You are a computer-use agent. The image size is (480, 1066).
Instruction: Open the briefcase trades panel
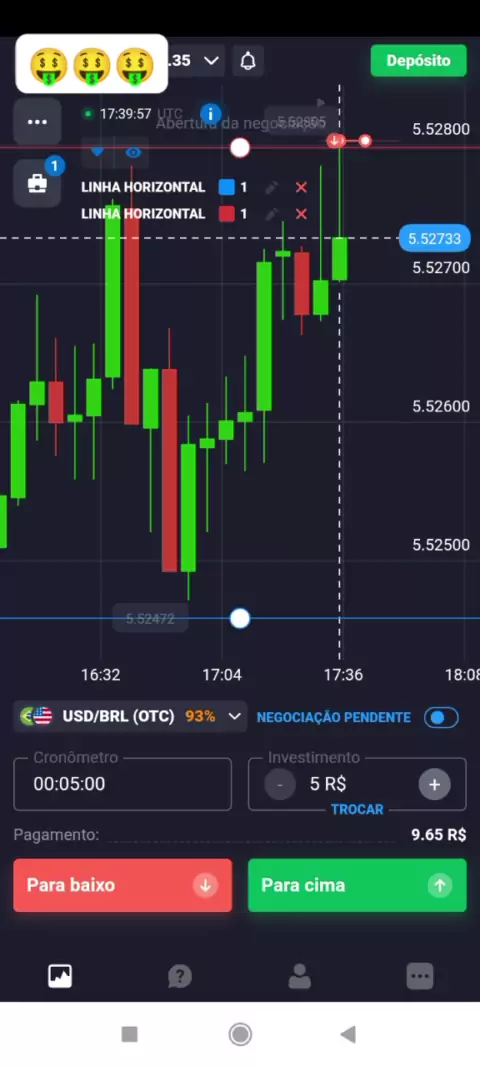[37, 184]
